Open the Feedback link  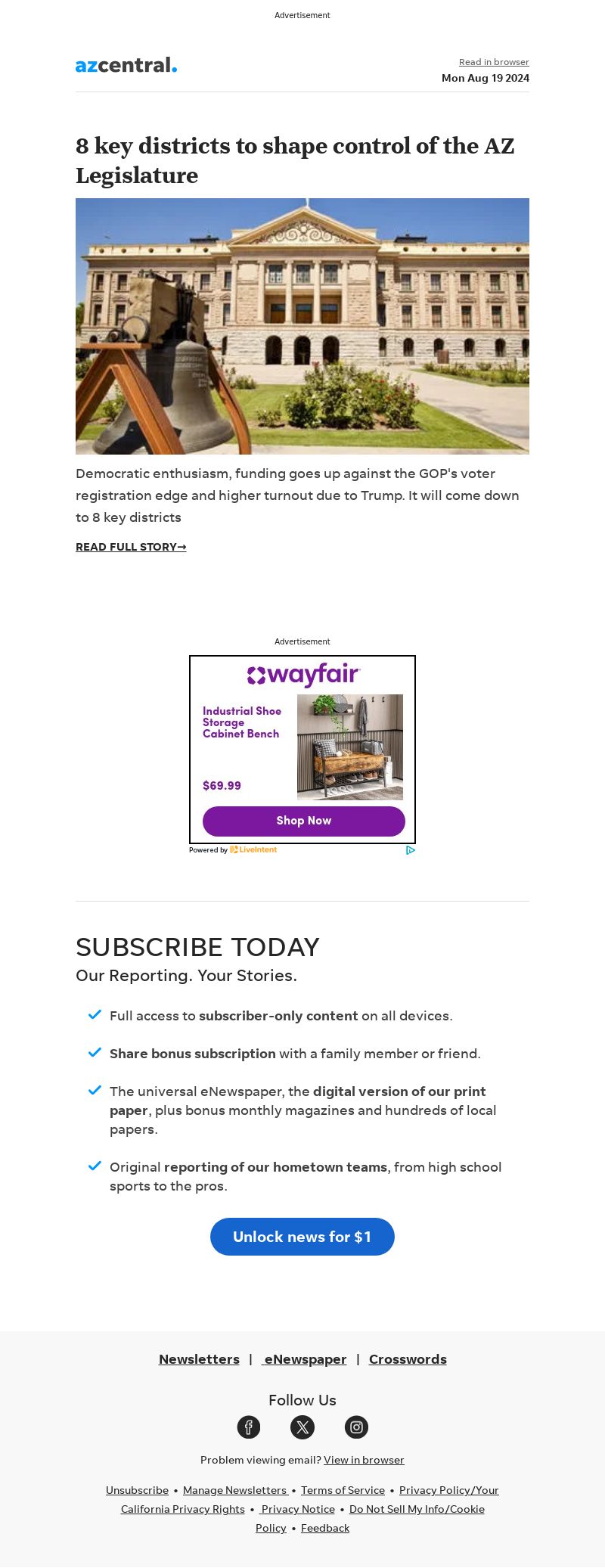point(325,1528)
